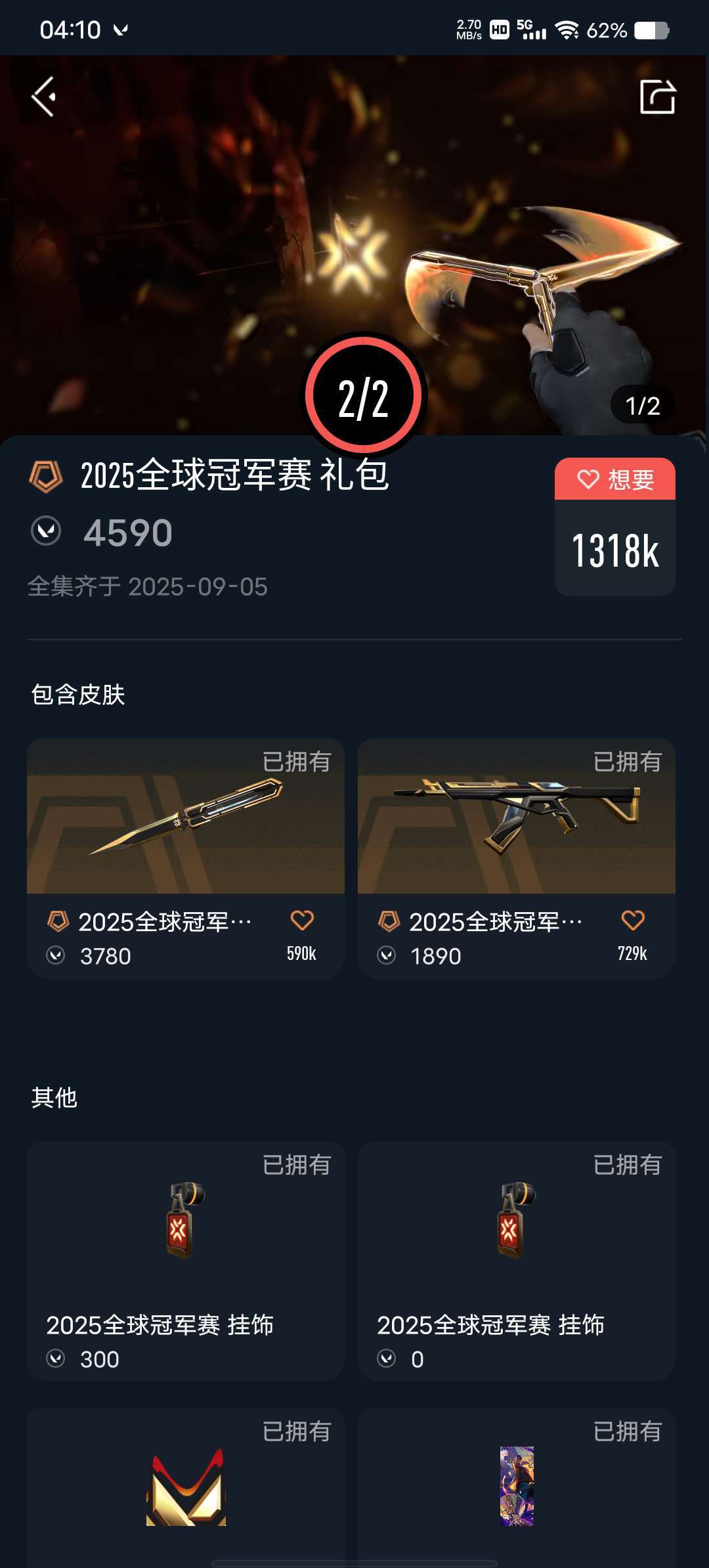Favorite the rifle skin priced 1890
The width and height of the screenshot is (709, 1568).
[x=633, y=921]
